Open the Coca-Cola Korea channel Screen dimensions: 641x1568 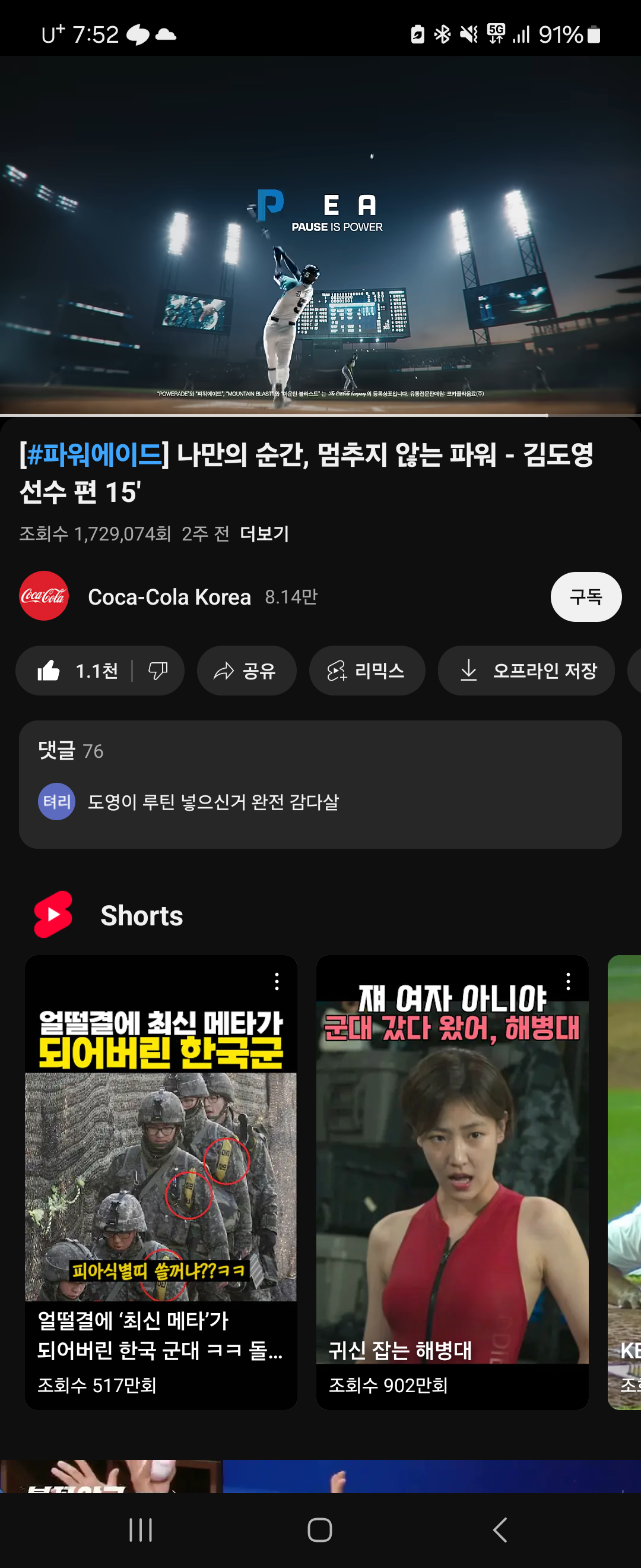(x=169, y=597)
